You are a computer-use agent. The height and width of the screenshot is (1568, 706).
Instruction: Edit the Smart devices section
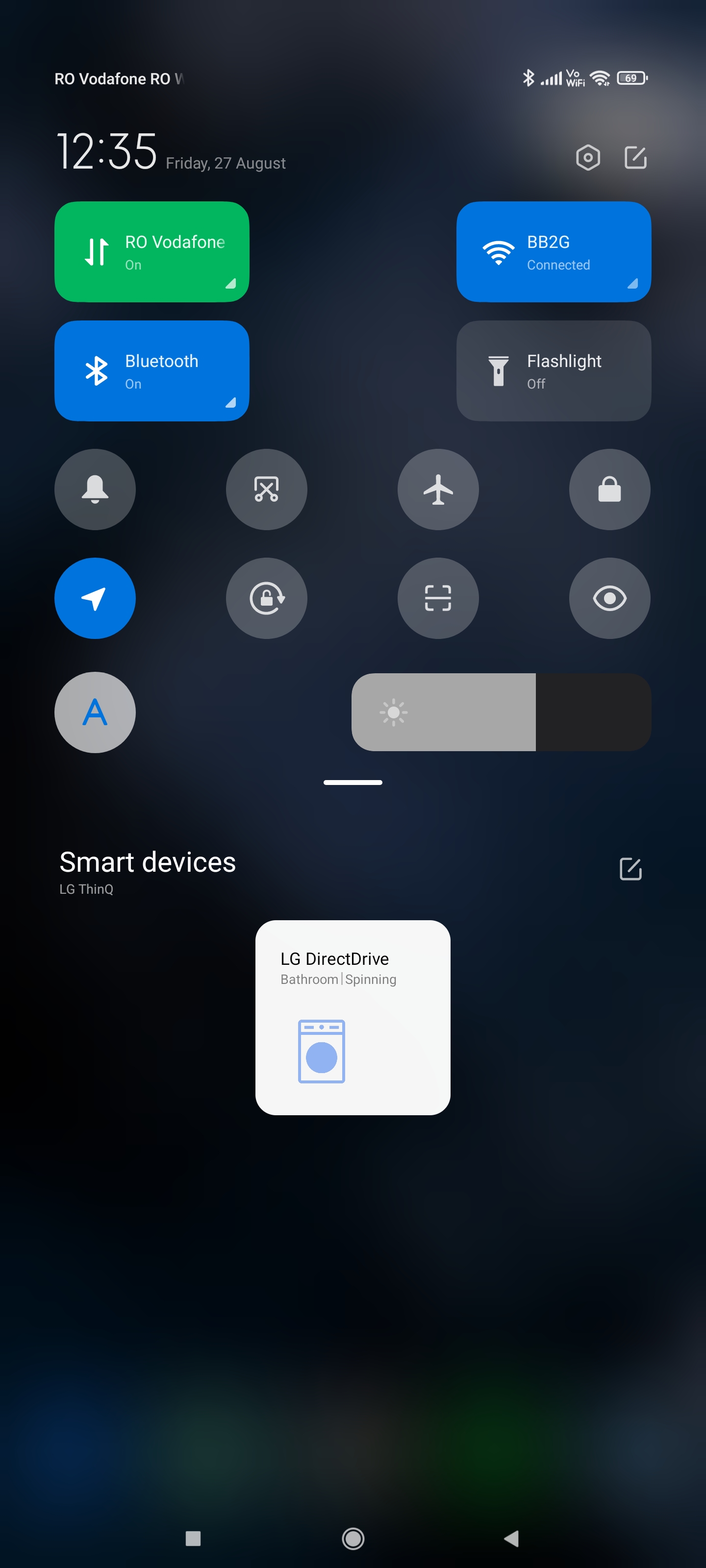coord(630,869)
